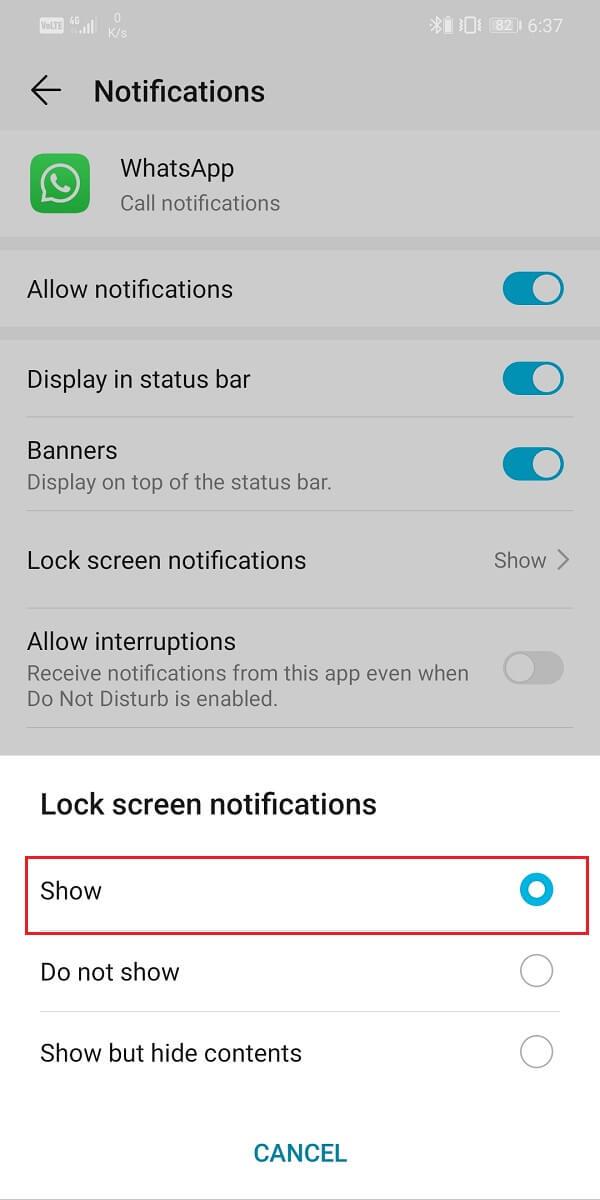Screen dimensions: 600x1200
Task: Choose Do not show for lock screen
Action: point(536,971)
